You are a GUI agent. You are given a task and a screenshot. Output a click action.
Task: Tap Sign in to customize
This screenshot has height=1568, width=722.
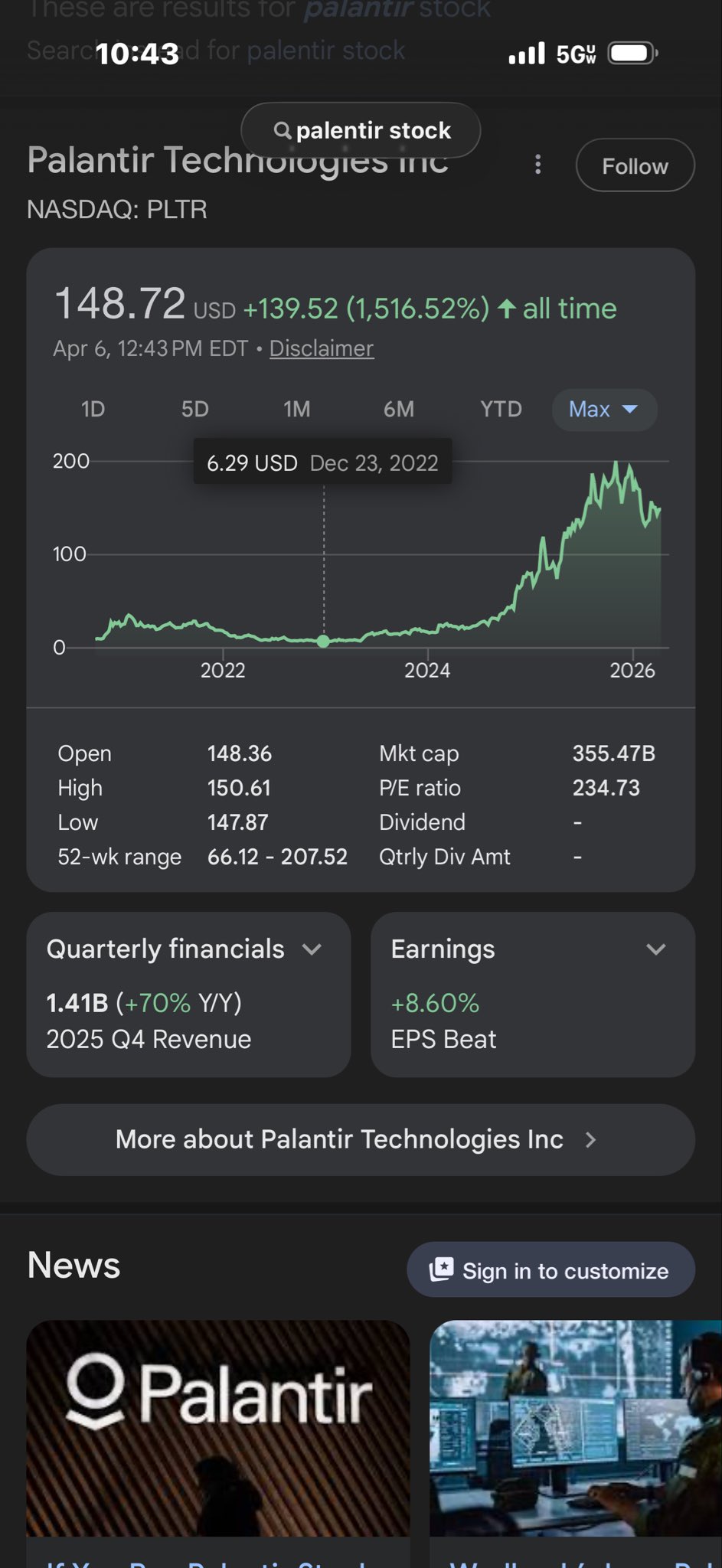[x=550, y=1270]
